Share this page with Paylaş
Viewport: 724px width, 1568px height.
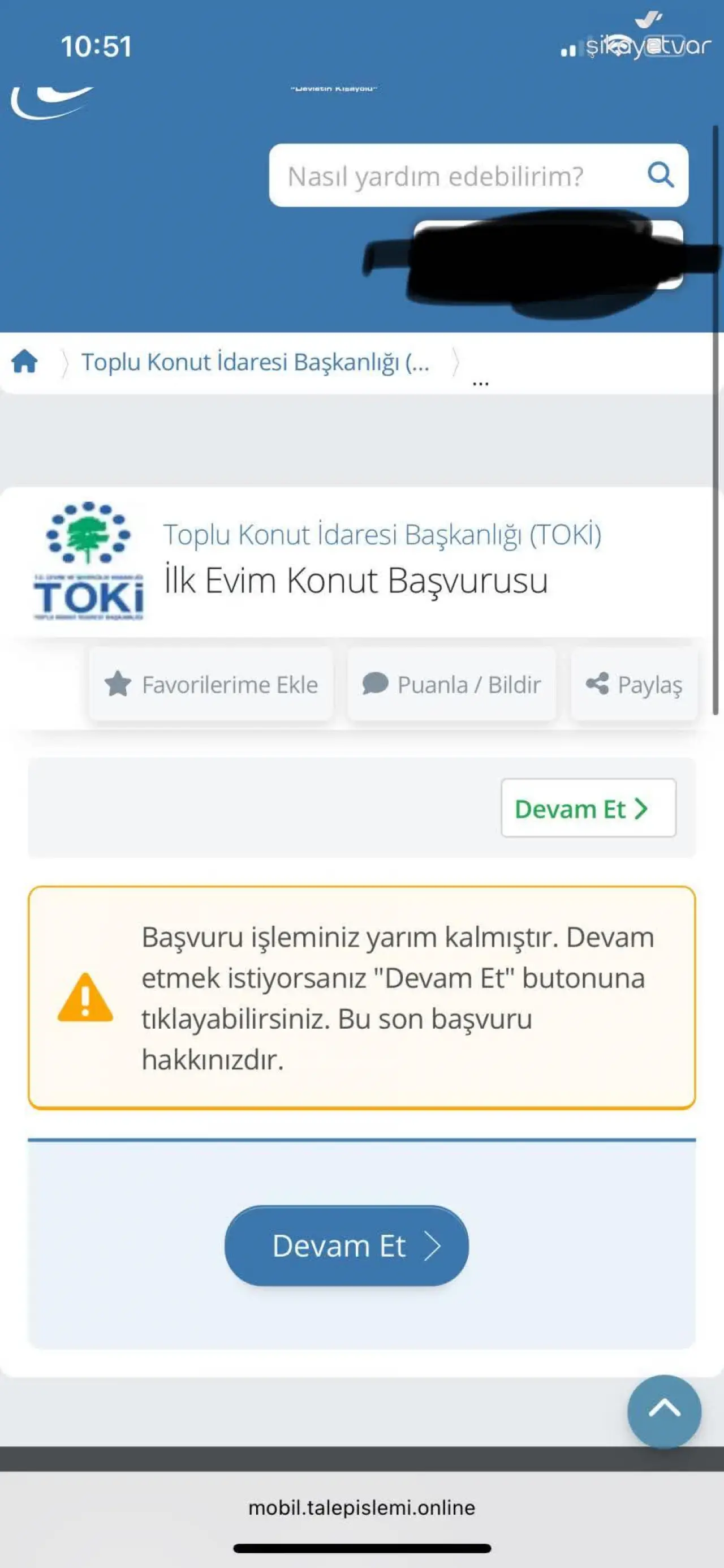(x=634, y=684)
